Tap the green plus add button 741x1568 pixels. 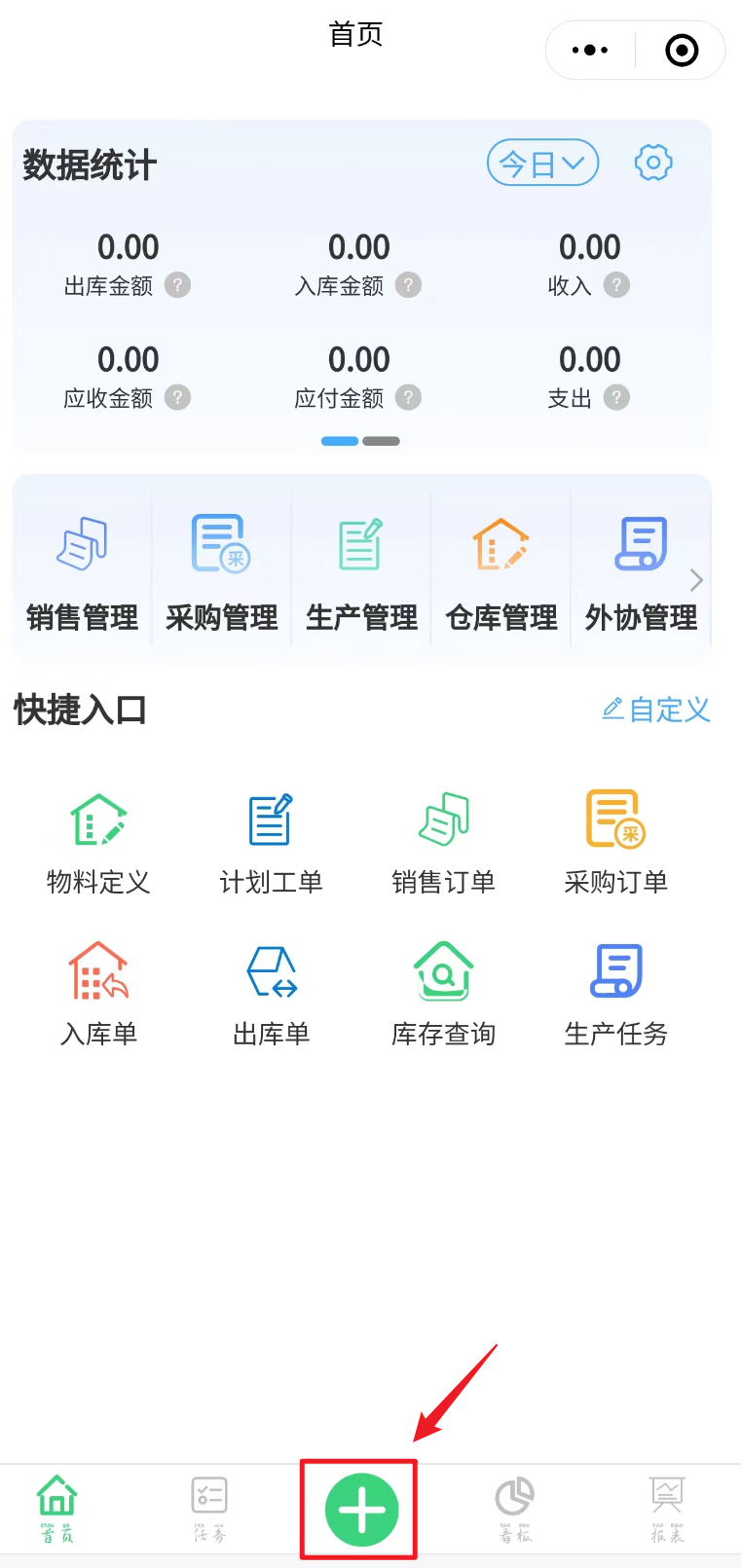361,1510
